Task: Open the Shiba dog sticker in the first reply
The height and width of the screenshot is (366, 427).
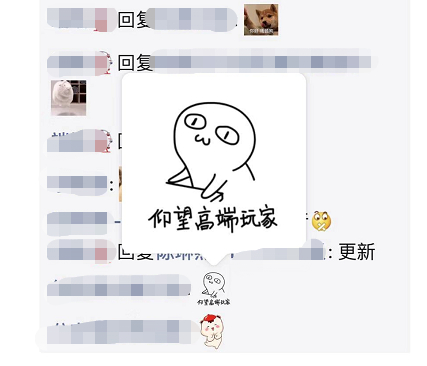Action: click(x=261, y=20)
